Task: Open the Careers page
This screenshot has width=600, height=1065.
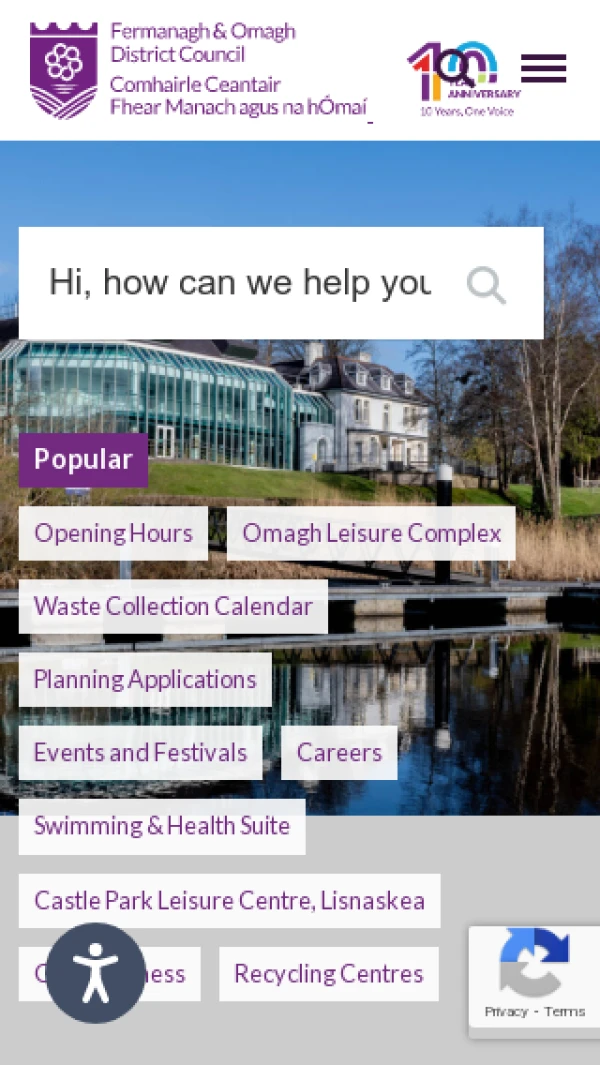Action: [x=339, y=753]
